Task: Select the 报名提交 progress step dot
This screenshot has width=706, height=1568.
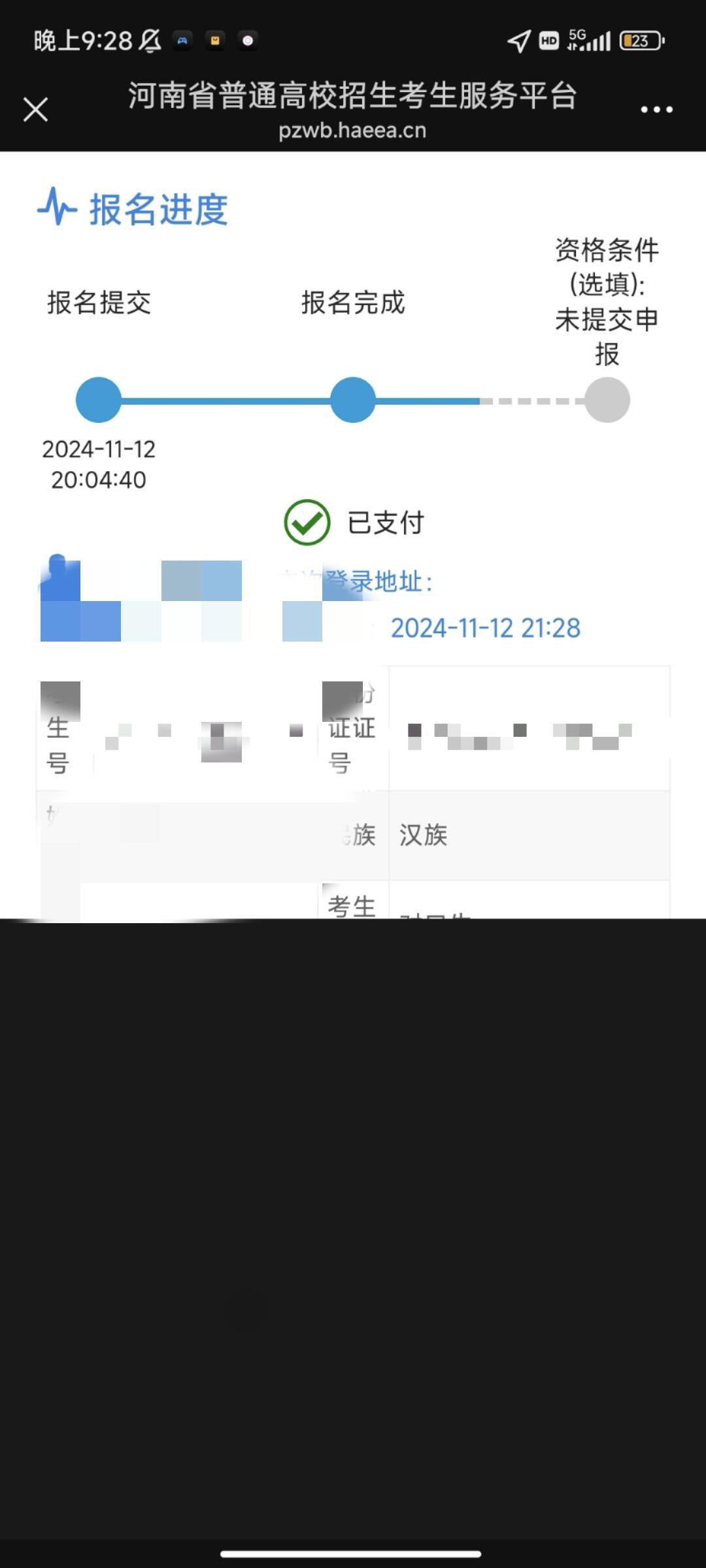Action: 97,399
